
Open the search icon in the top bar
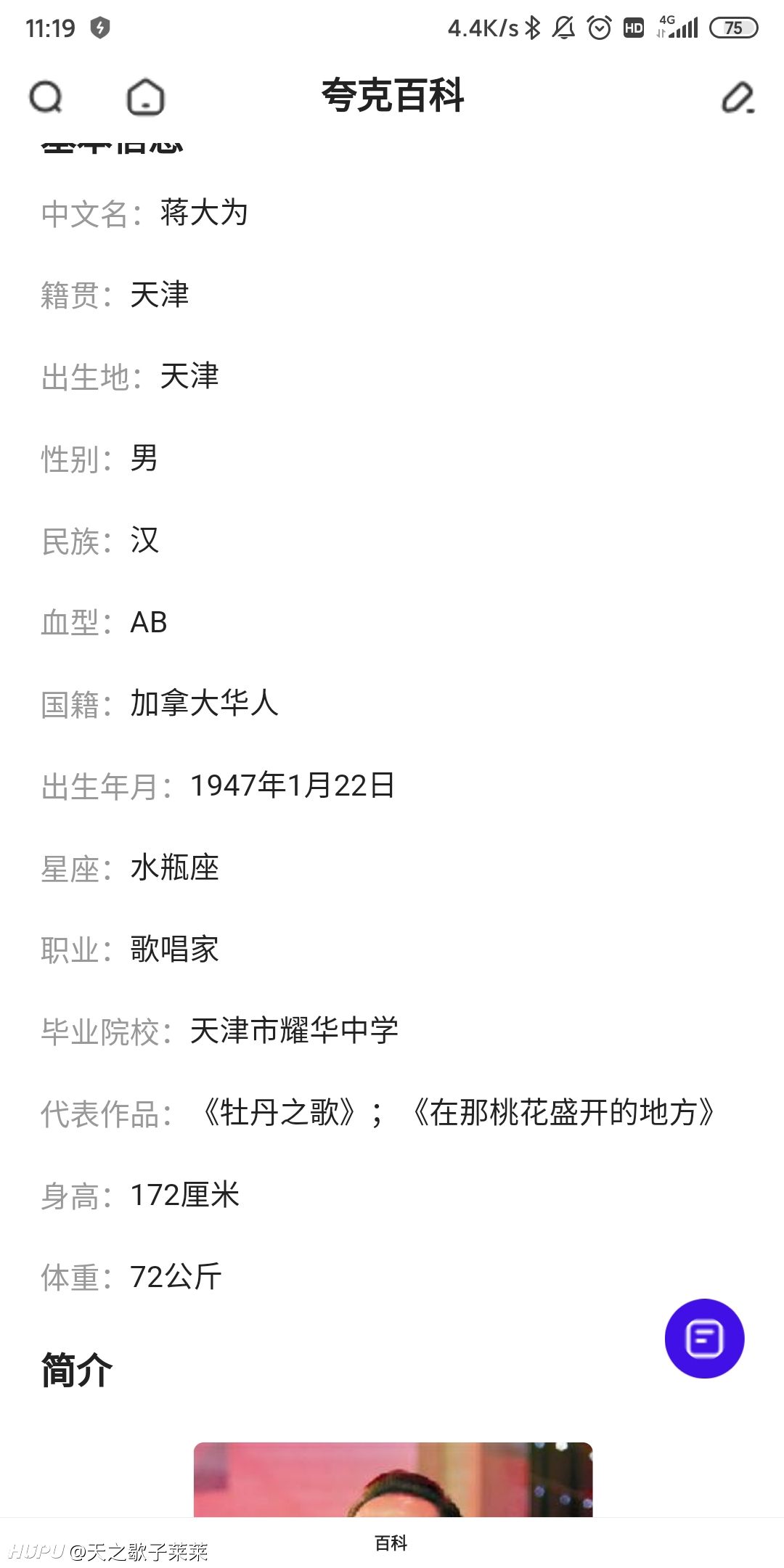[46, 97]
